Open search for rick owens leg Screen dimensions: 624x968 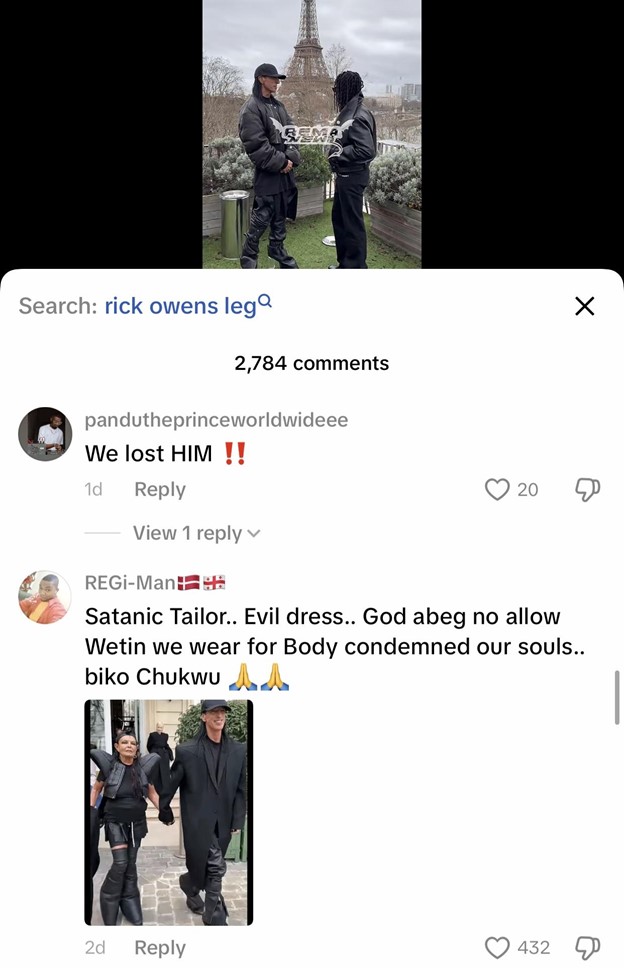(187, 306)
